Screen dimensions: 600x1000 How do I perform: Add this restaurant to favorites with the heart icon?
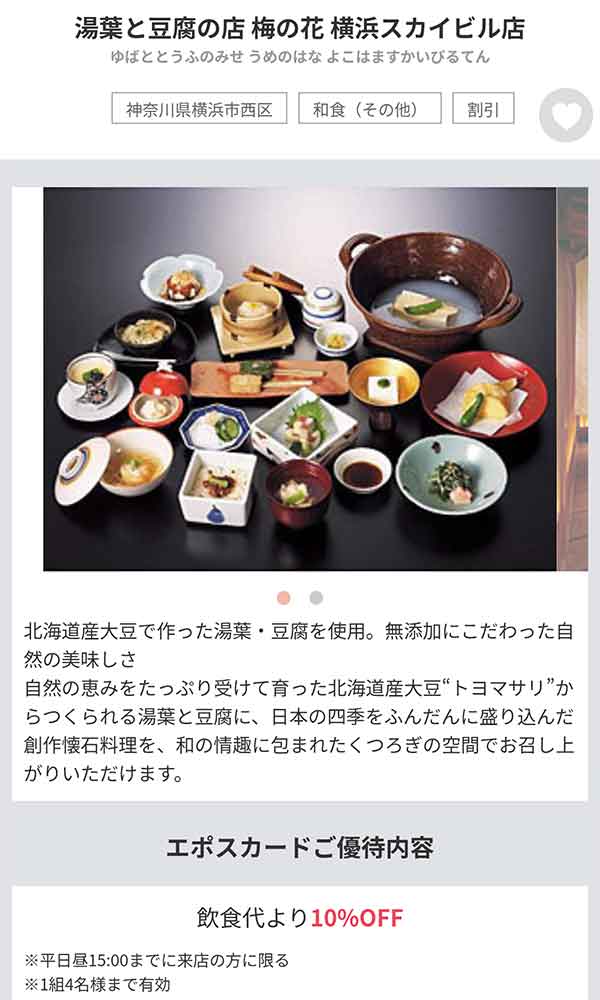pyautogui.click(x=566, y=116)
